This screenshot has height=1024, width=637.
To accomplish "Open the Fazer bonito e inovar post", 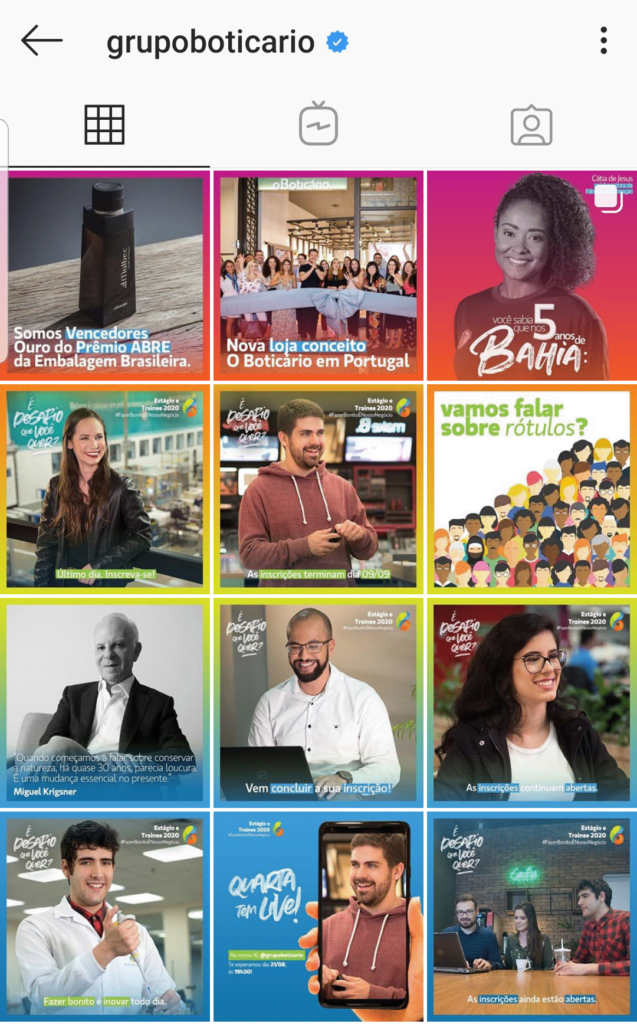I will tap(105, 916).
